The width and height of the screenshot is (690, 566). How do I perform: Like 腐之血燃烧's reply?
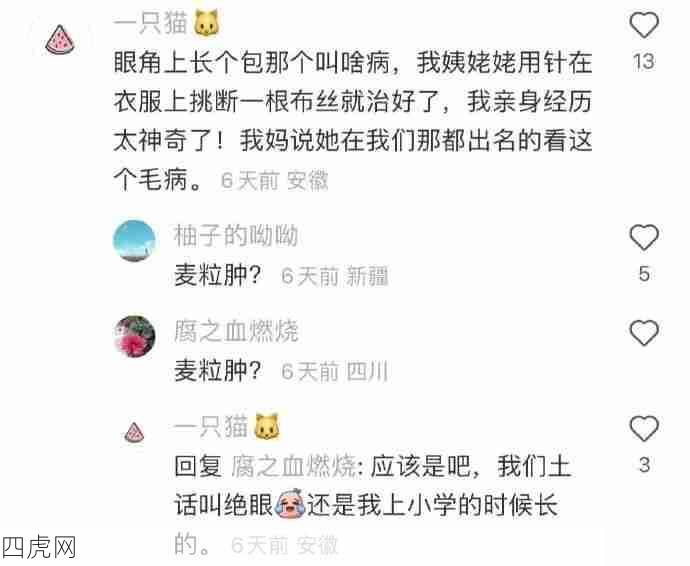coord(644,331)
